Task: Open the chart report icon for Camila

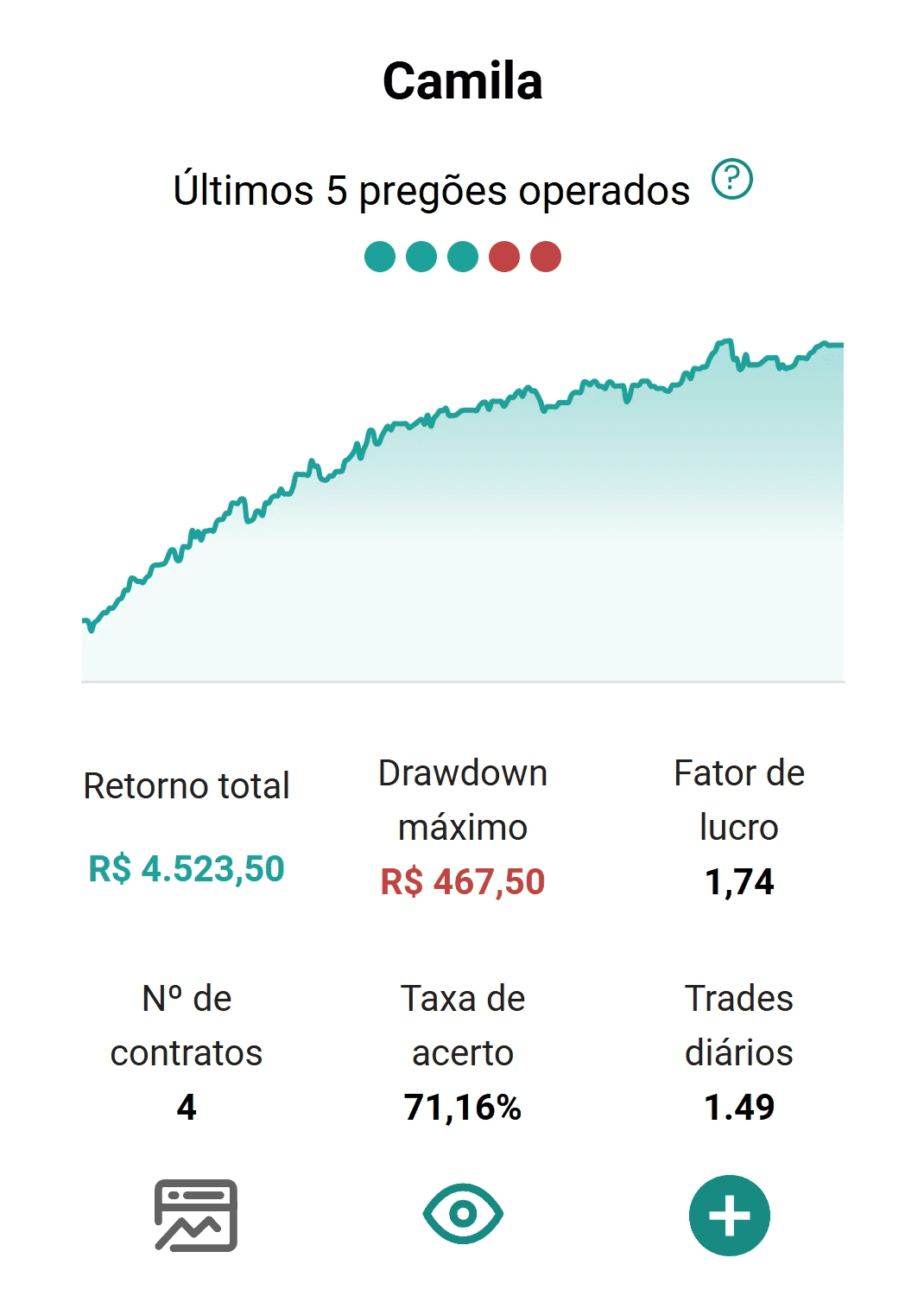Action: point(196,1215)
